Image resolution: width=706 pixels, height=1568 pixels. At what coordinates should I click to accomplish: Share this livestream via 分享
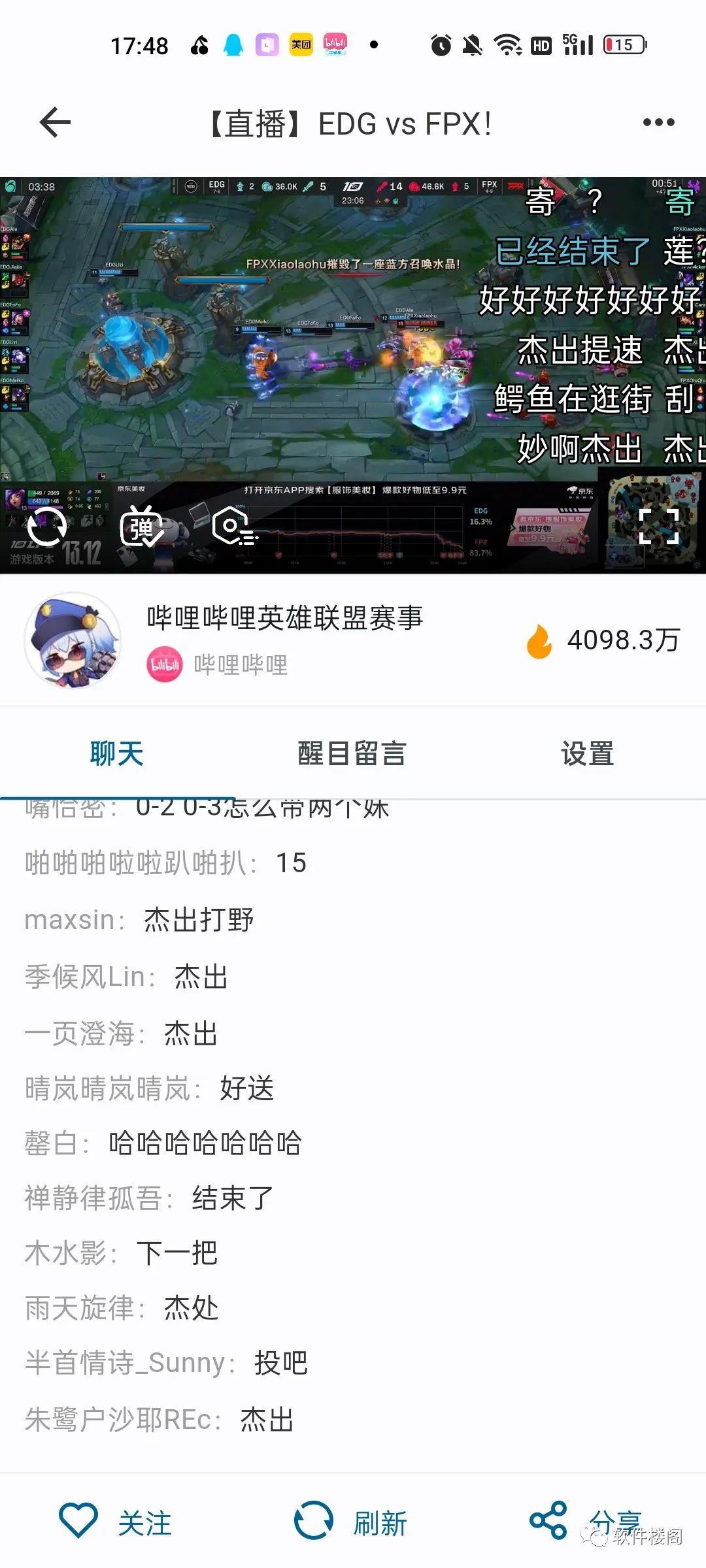coord(585,1521)
